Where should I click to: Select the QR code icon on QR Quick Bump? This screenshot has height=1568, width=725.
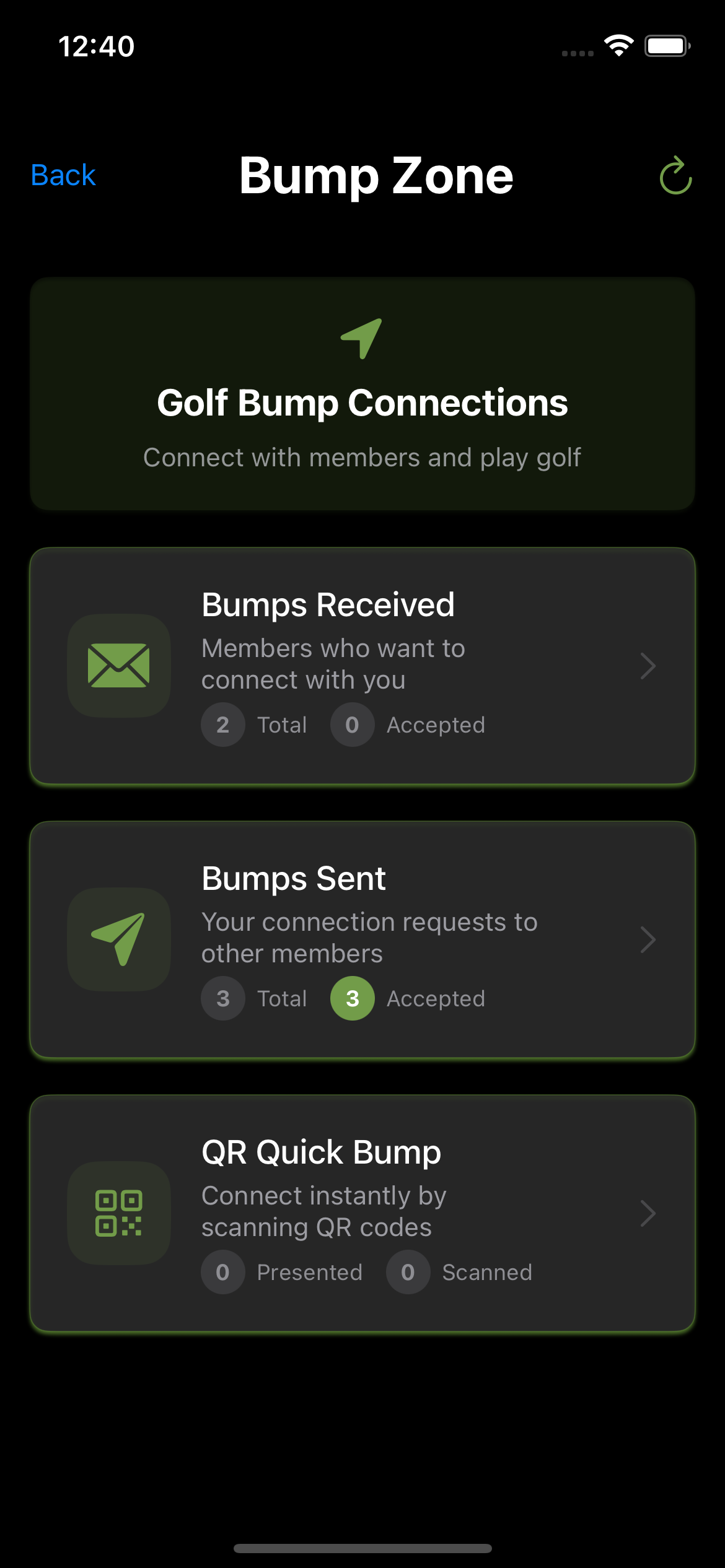point(118,1213)
